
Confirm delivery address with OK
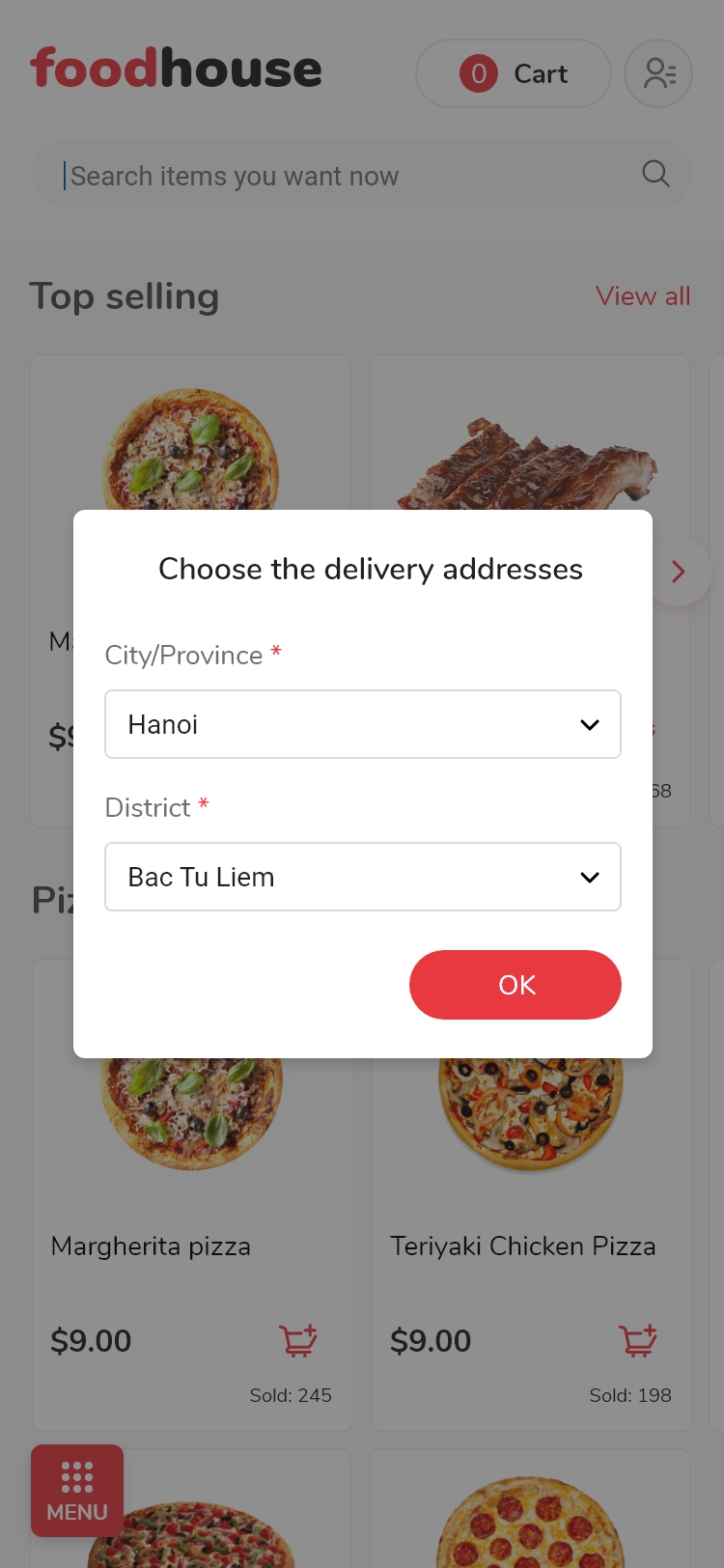[515, 985]
